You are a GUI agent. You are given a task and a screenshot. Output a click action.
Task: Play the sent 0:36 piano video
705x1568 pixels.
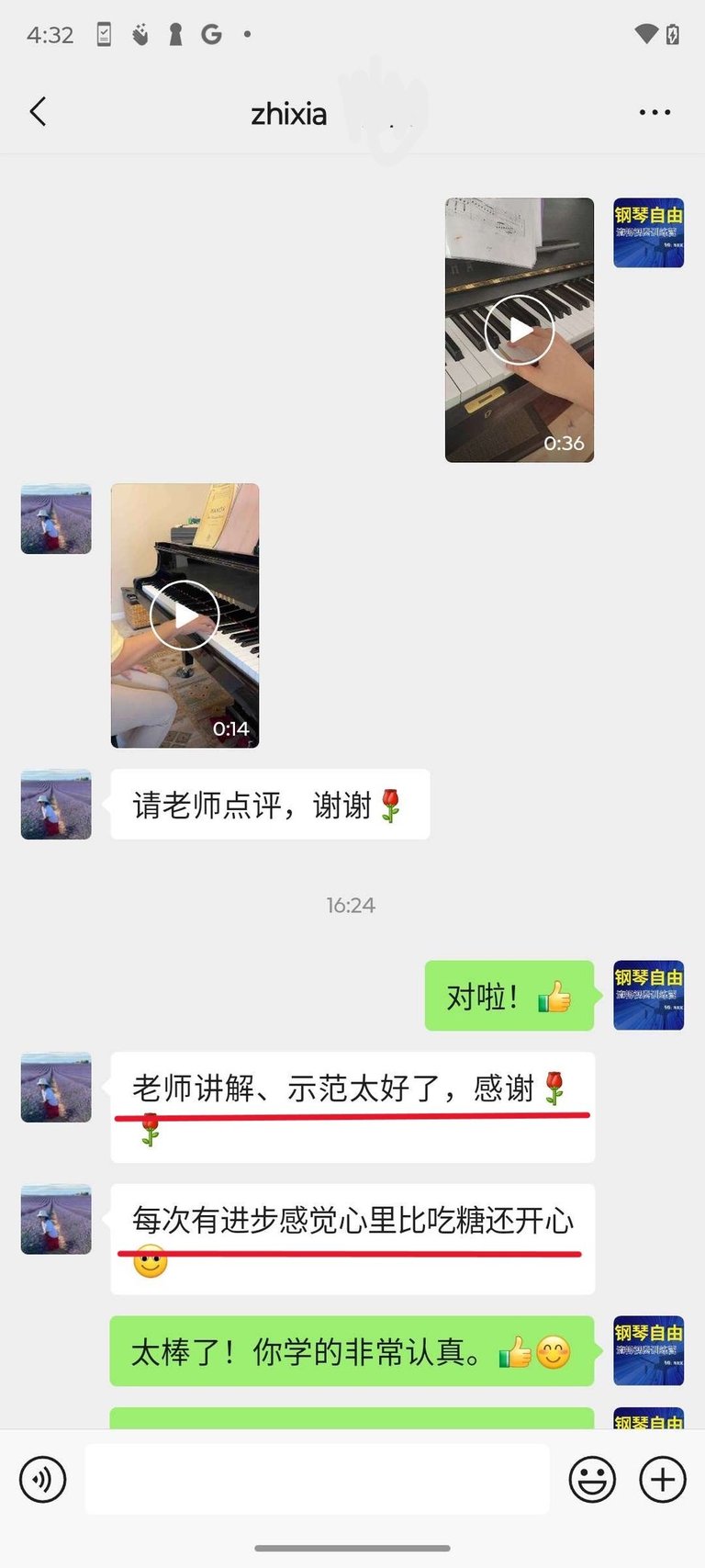519,330
